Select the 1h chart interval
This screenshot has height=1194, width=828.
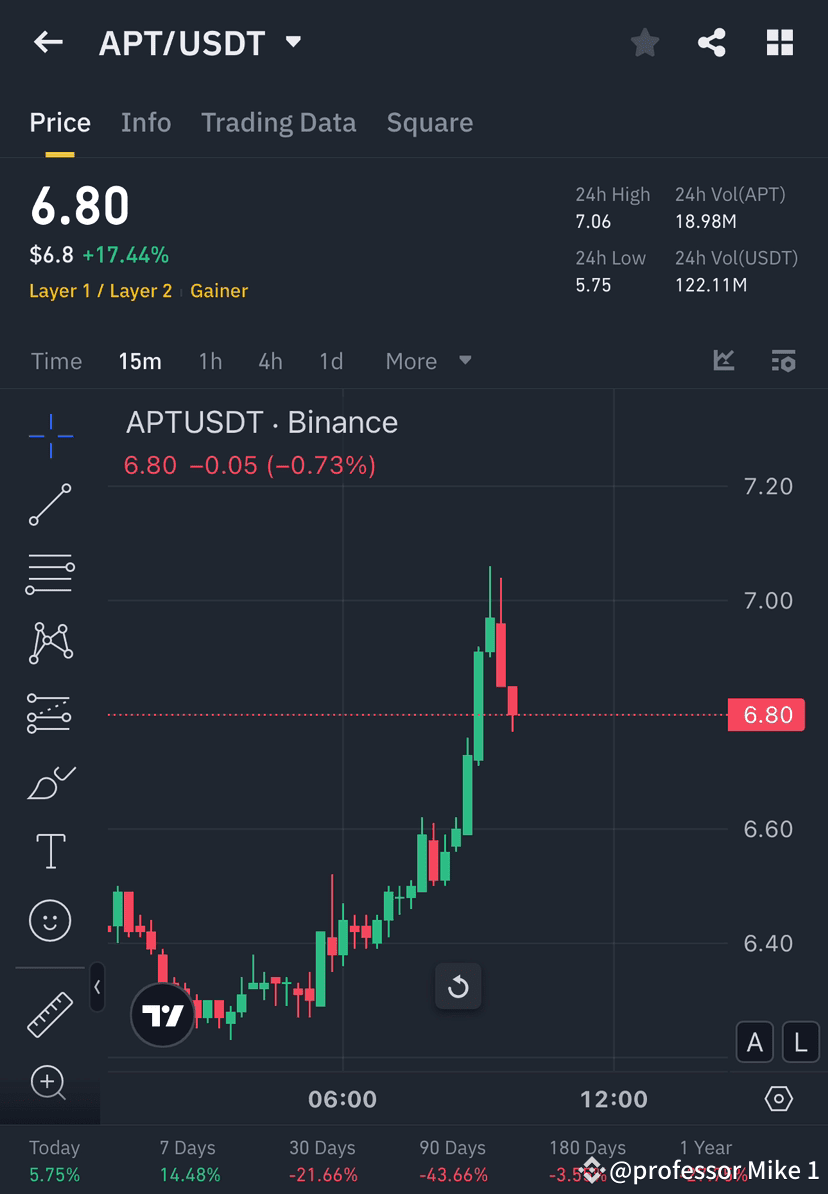[x=210, y=361]
